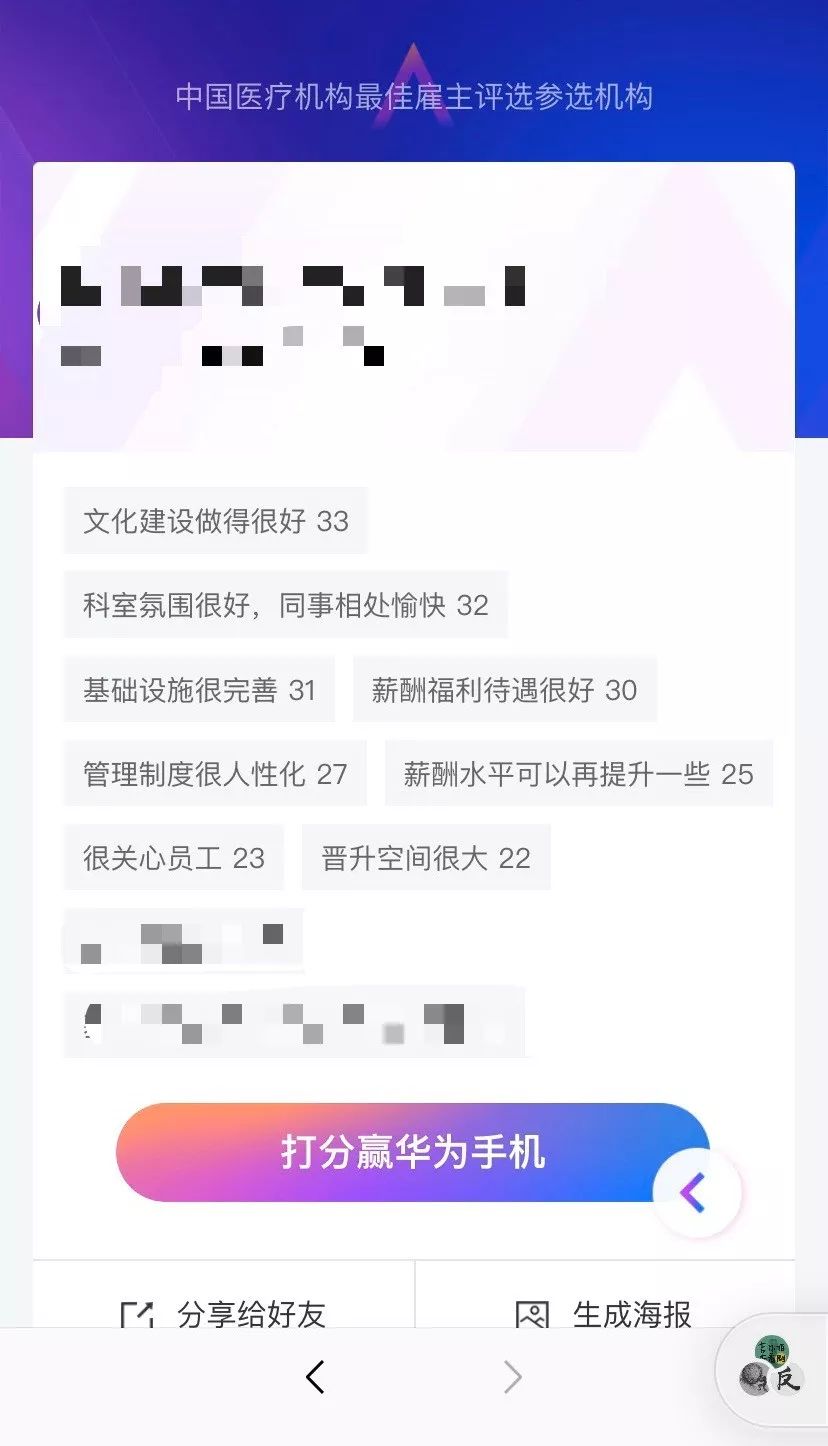Viewport: 828px width, 1446px height.
Task: Select the 文化建设做得很好 tag
Action: tap(216, 521)
